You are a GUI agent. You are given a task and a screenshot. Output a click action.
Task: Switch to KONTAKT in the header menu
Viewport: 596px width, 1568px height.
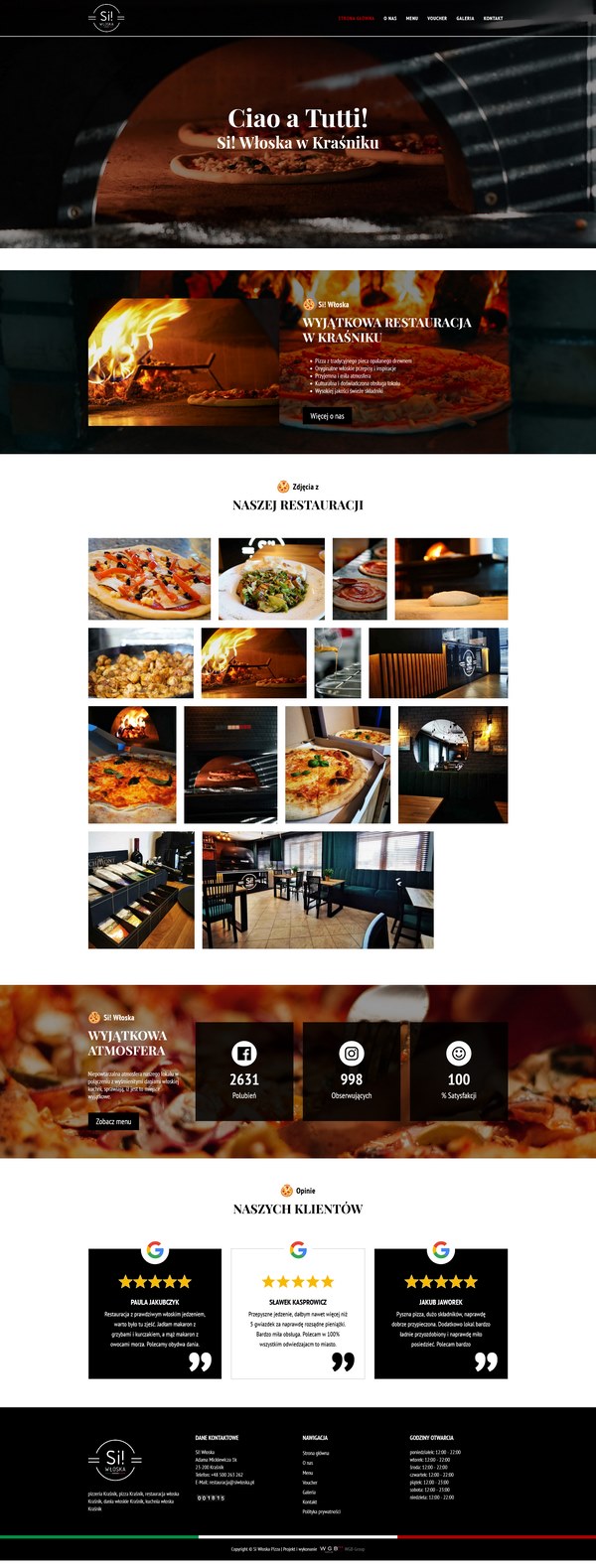pyautogui.click(x=493, y=18)
